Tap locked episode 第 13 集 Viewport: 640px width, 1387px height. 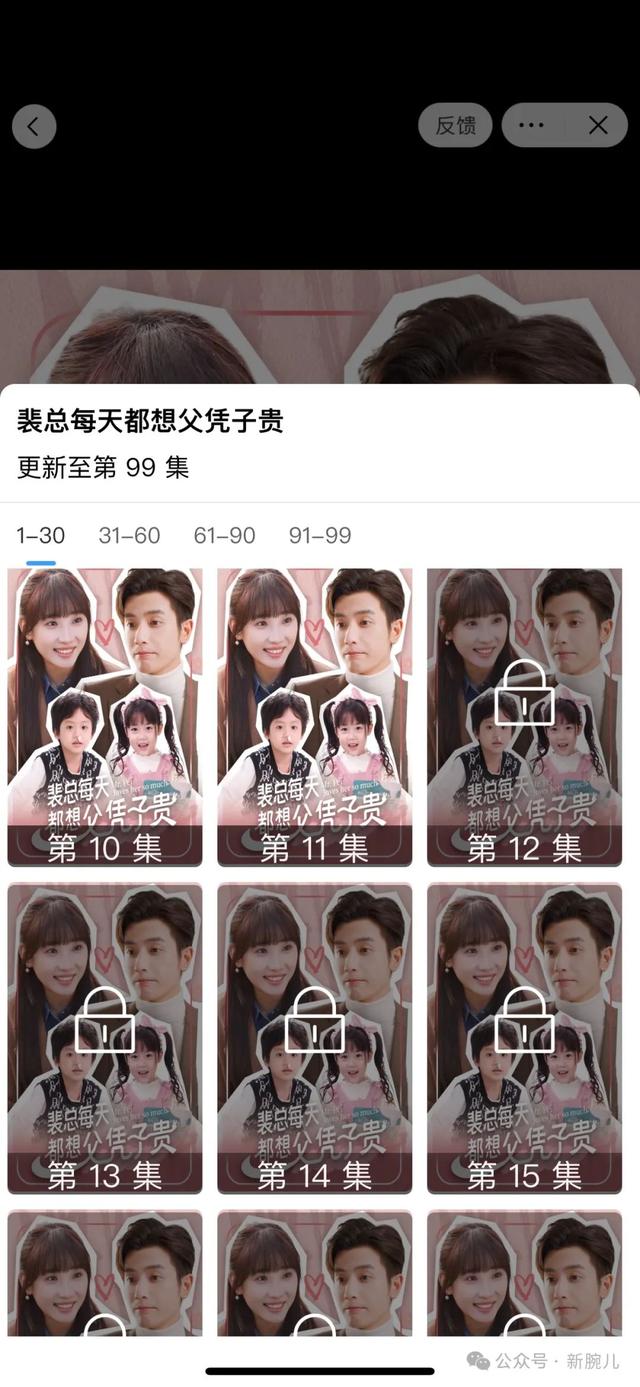(x=105, y=1038)
